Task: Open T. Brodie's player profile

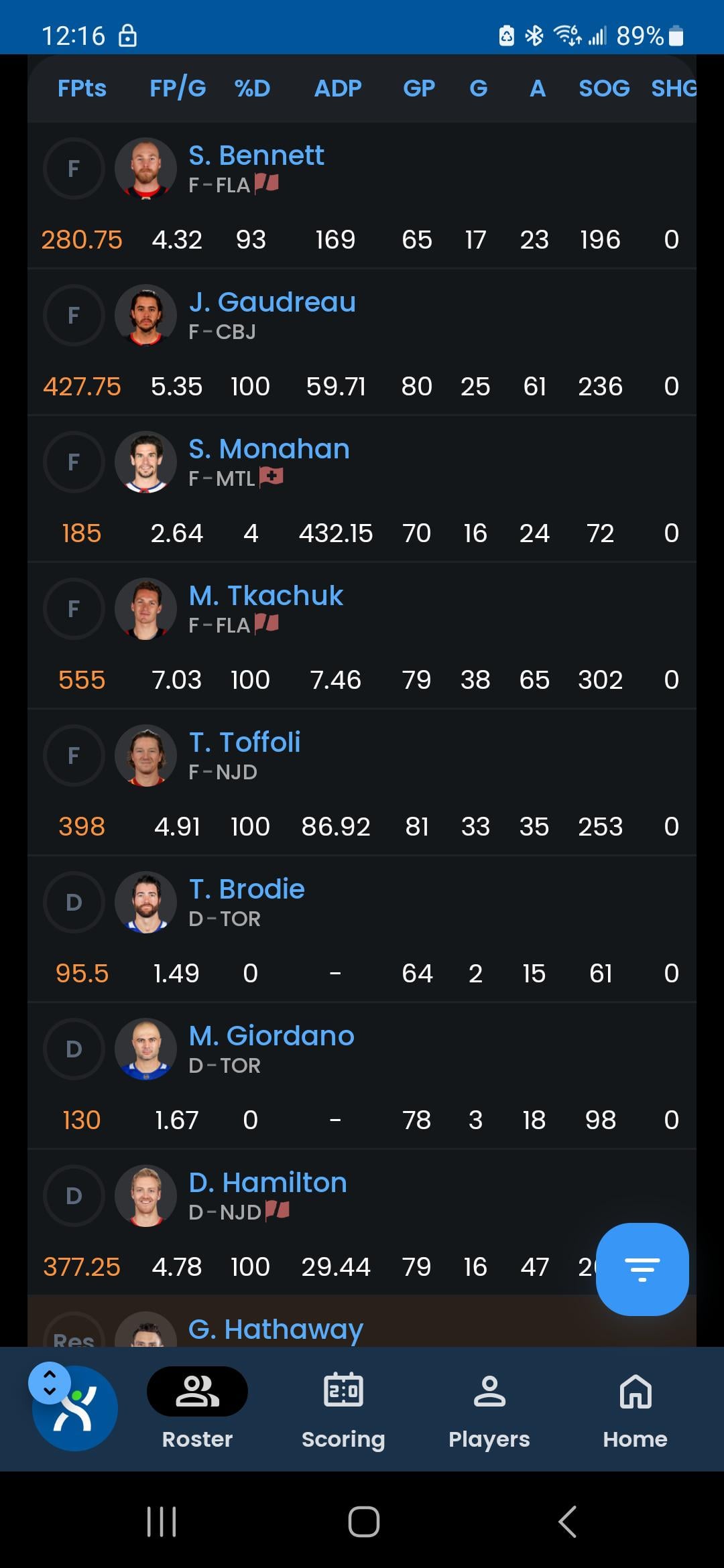Action: click(x=246, y=889)
